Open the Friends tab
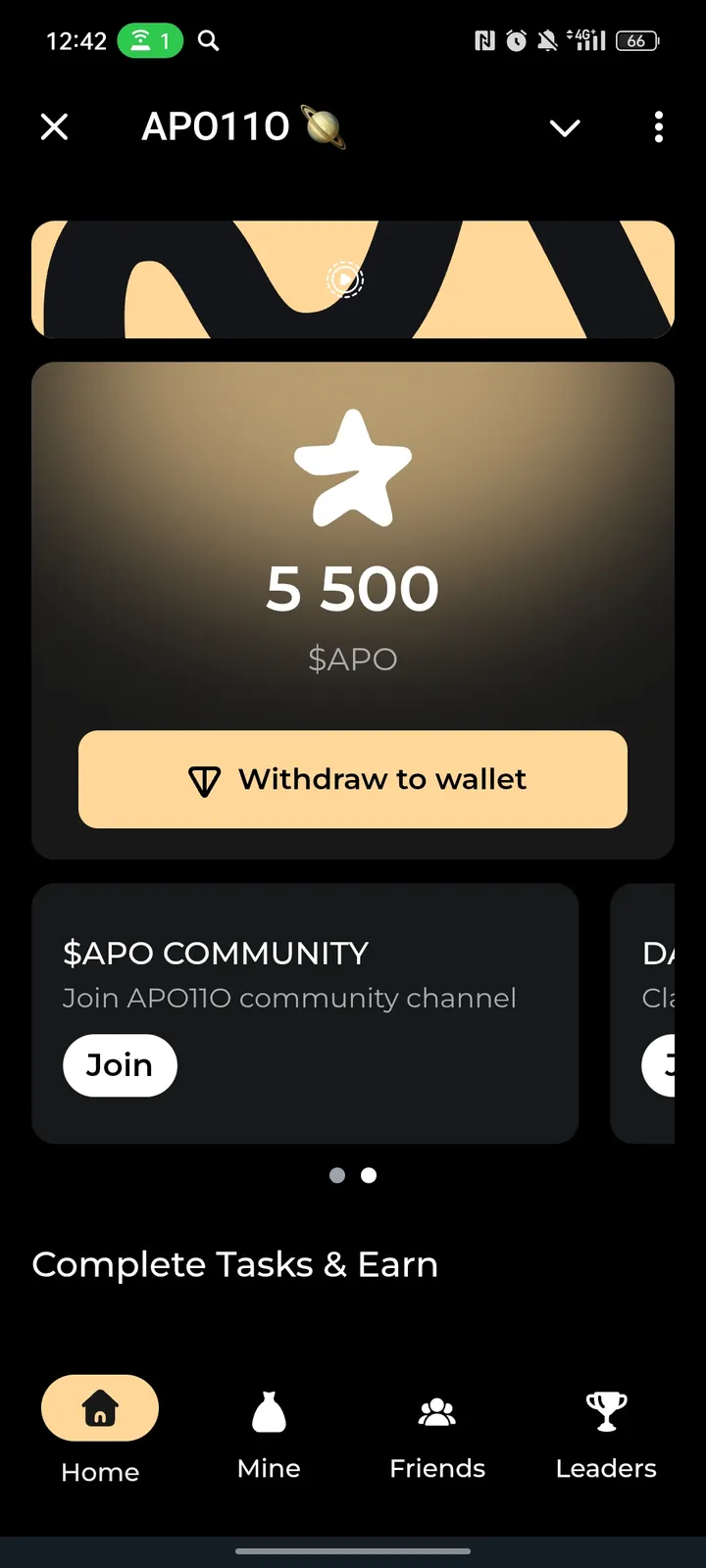This screenshot has height=1568, width=706. 437,1429
